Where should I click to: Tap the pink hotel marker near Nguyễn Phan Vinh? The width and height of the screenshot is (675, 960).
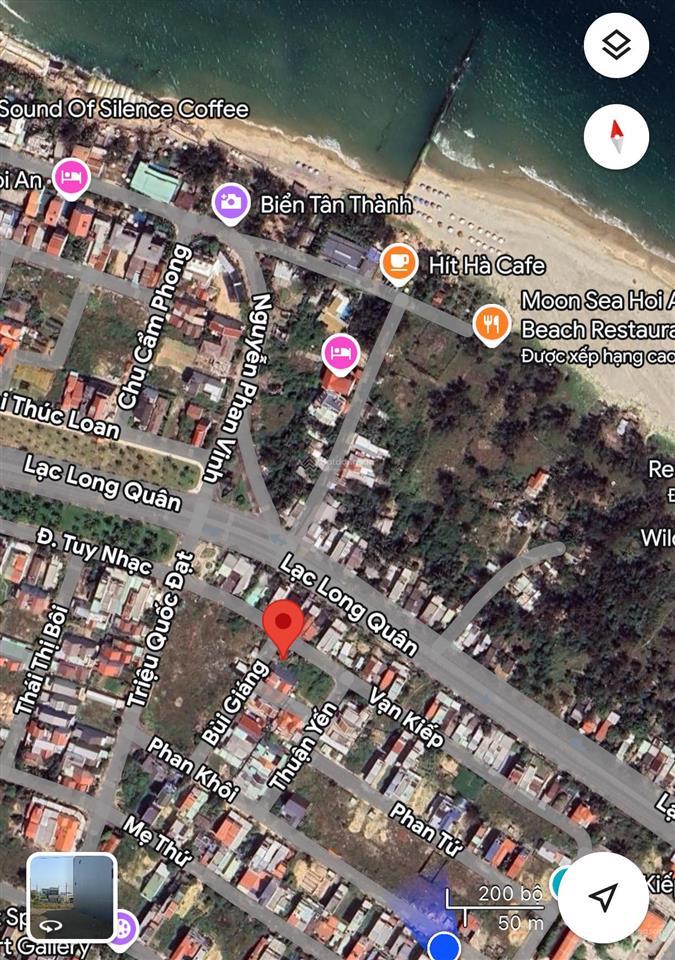click(340, 353)
